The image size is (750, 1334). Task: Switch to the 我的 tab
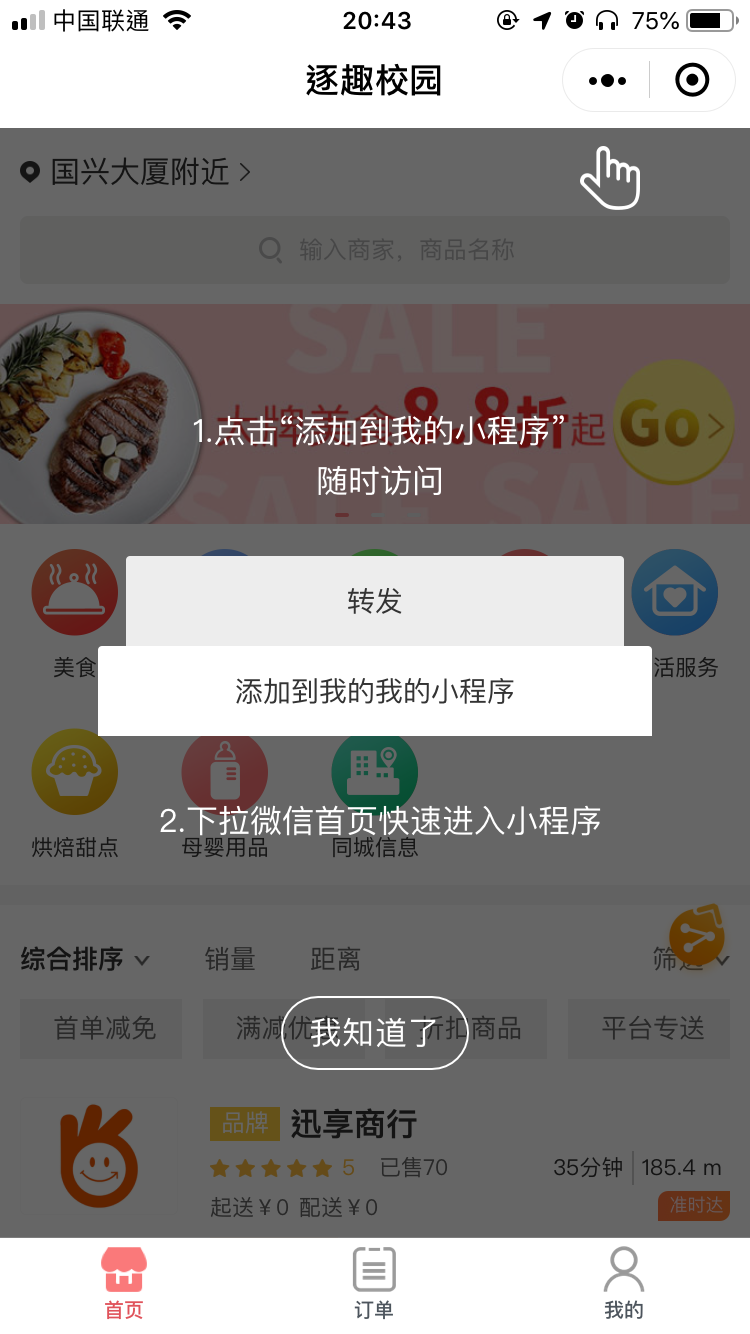pos(623,1283)
